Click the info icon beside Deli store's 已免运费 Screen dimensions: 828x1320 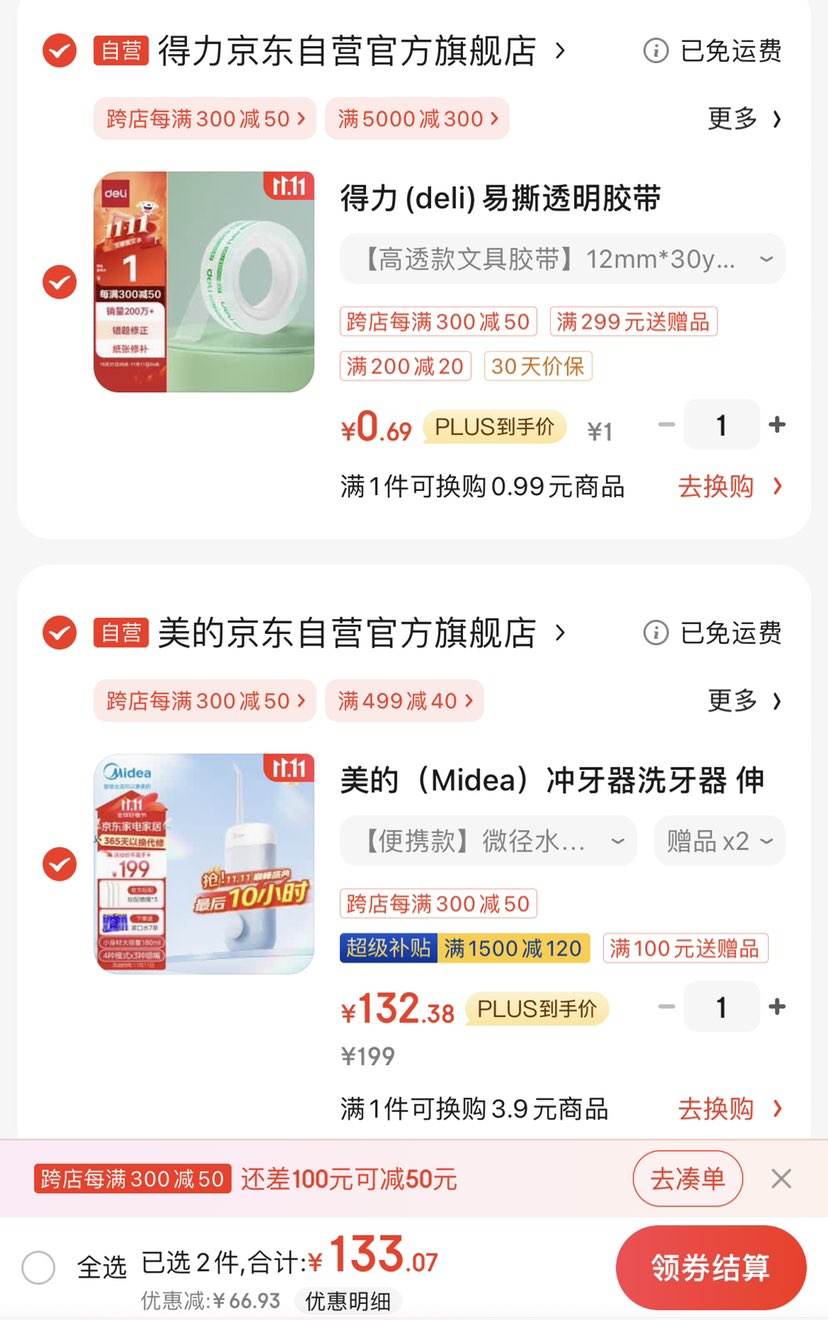point(655,50)
